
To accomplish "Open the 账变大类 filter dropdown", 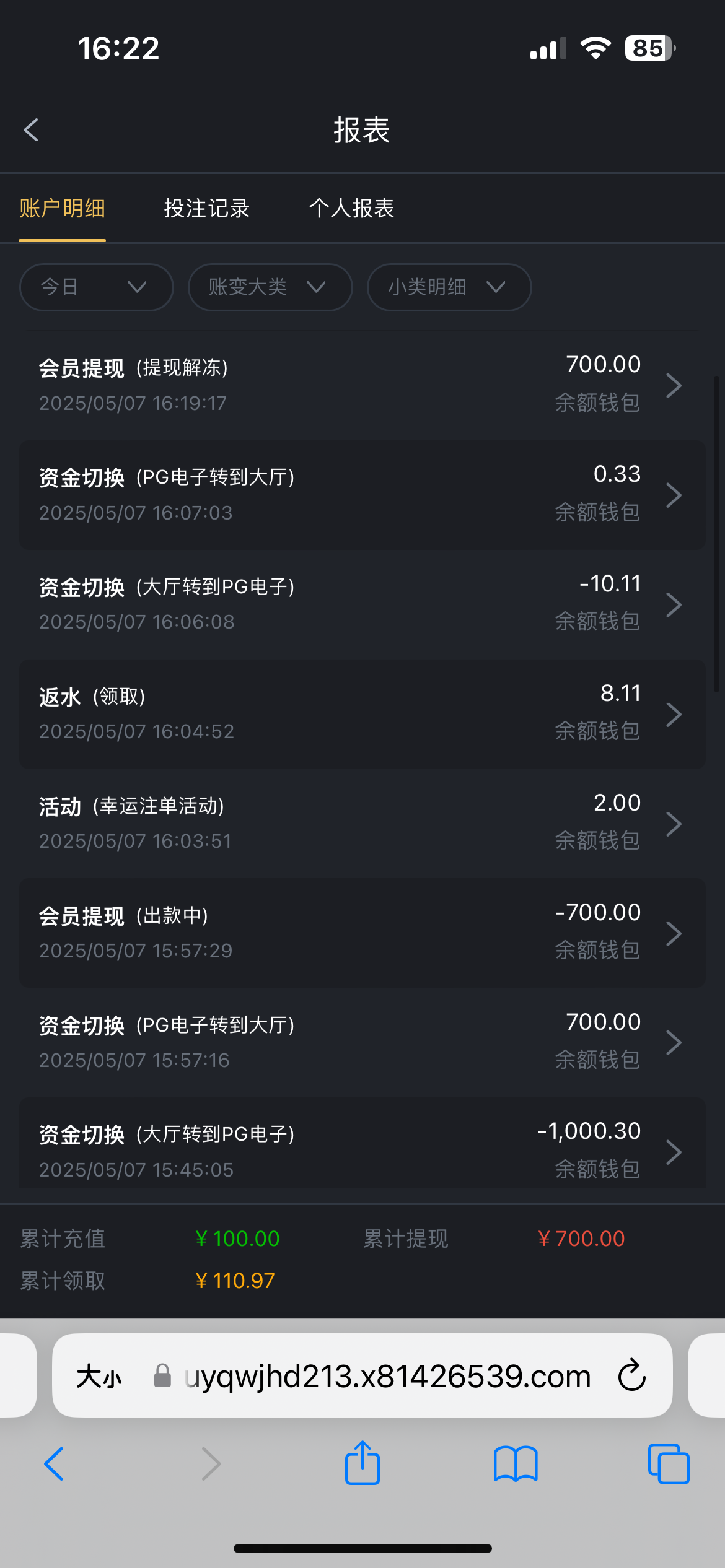I will pyautogui.click(x=270, y=287).
